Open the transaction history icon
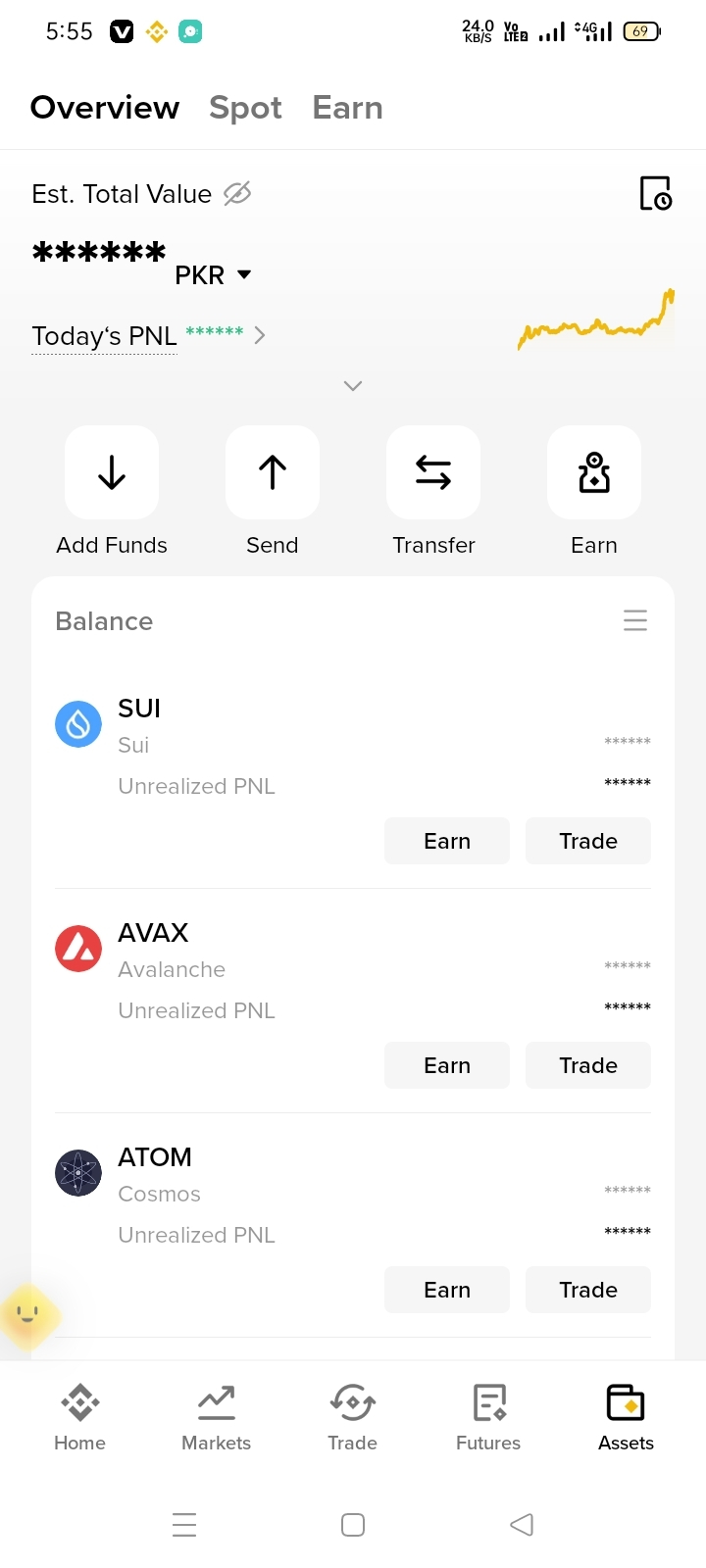This screenshot has width=706, height=1568. (655, 194)
